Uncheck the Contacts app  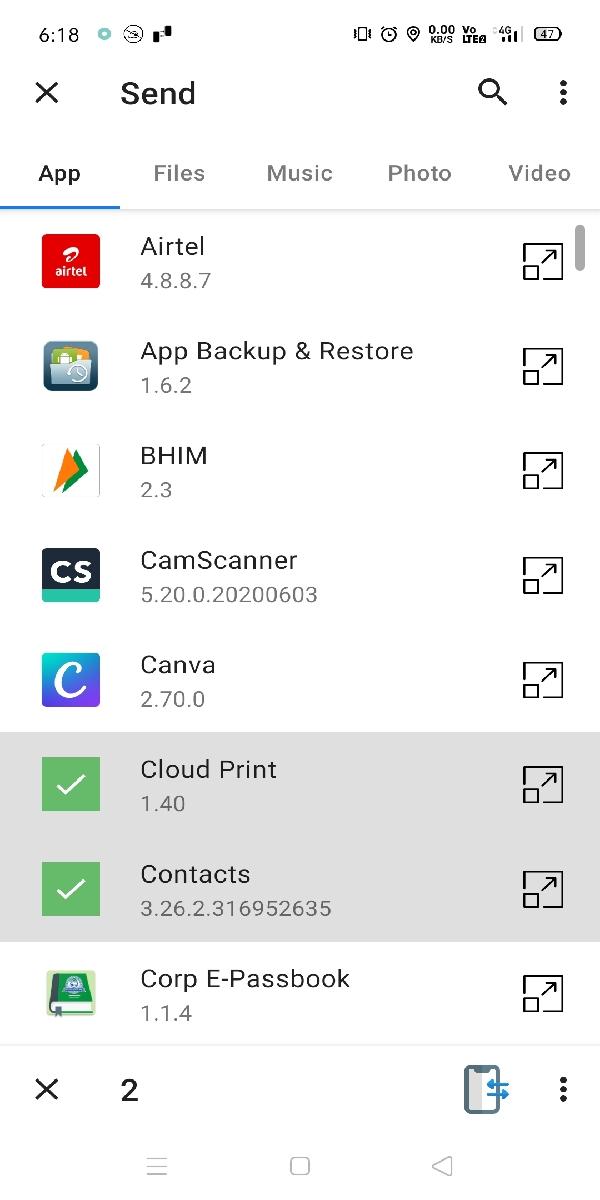(x=71, y=889)
